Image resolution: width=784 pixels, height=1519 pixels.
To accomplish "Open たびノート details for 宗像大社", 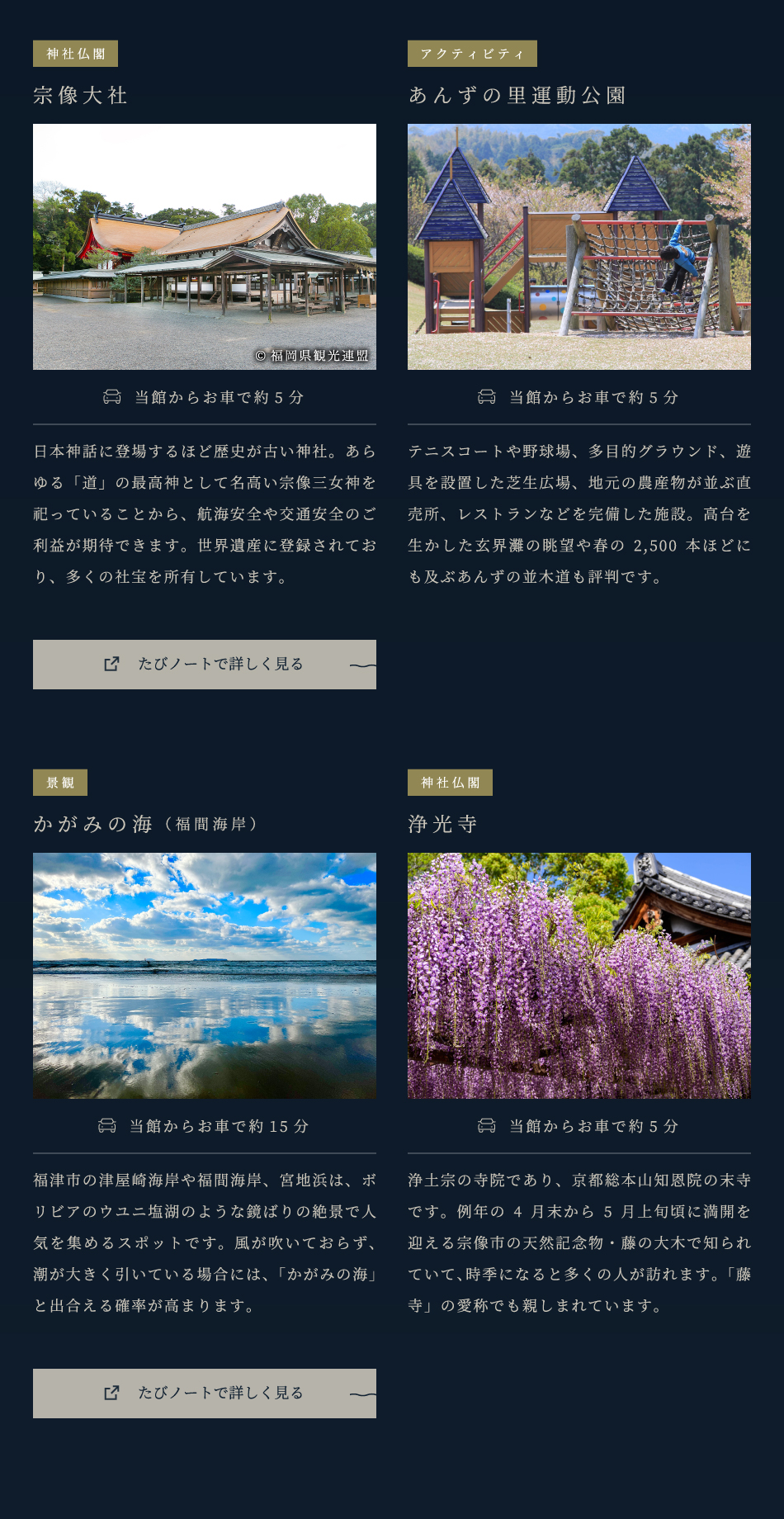I will (204, 665).
